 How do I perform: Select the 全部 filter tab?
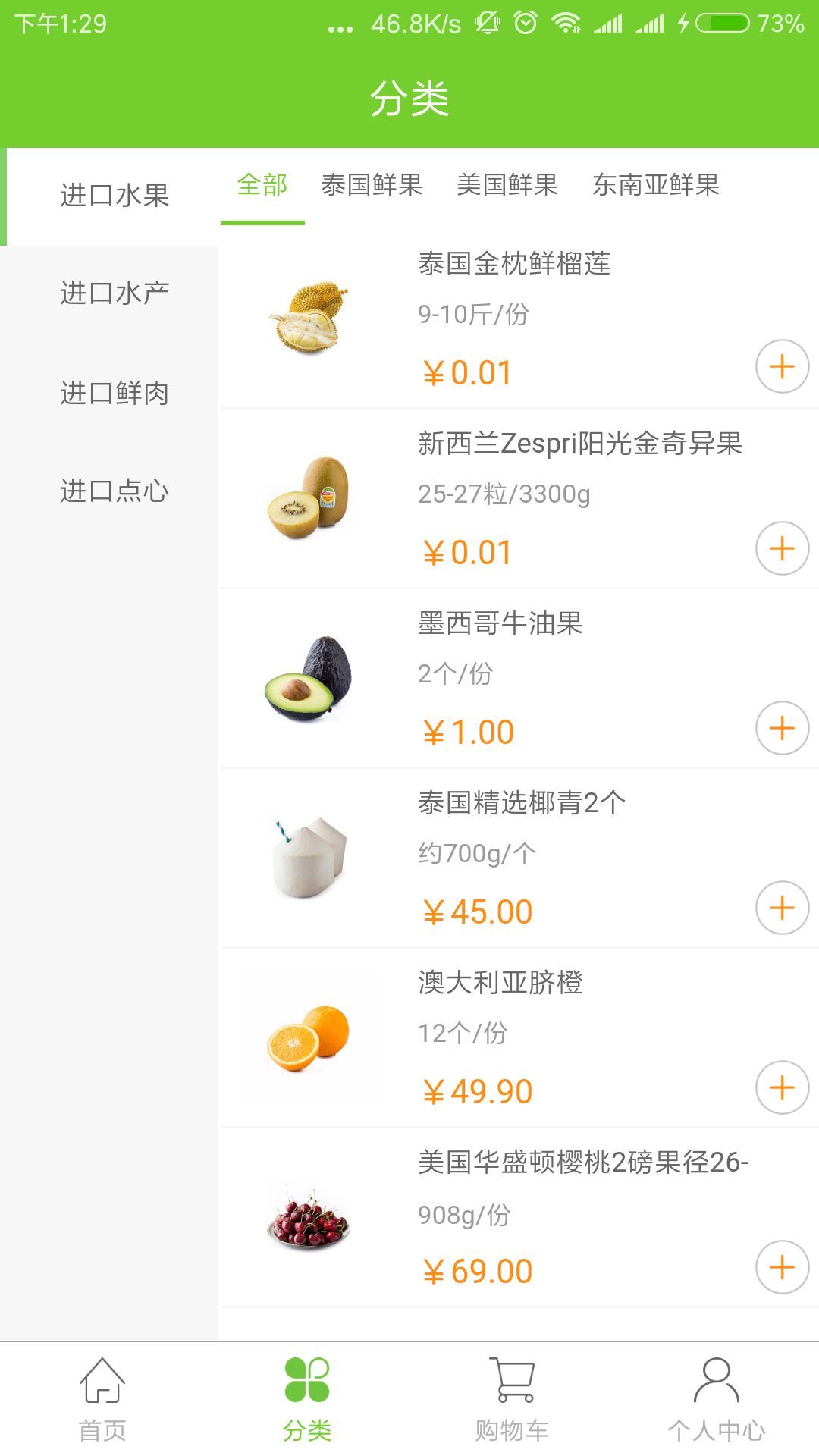coord(262,184)
